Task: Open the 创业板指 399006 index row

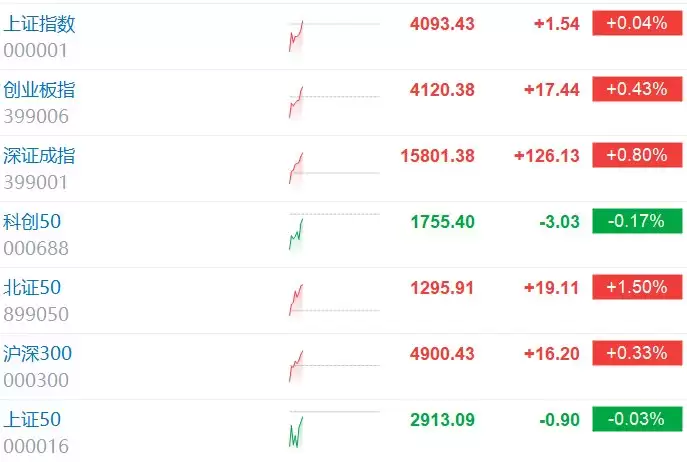Action: [x=344, y=103]
